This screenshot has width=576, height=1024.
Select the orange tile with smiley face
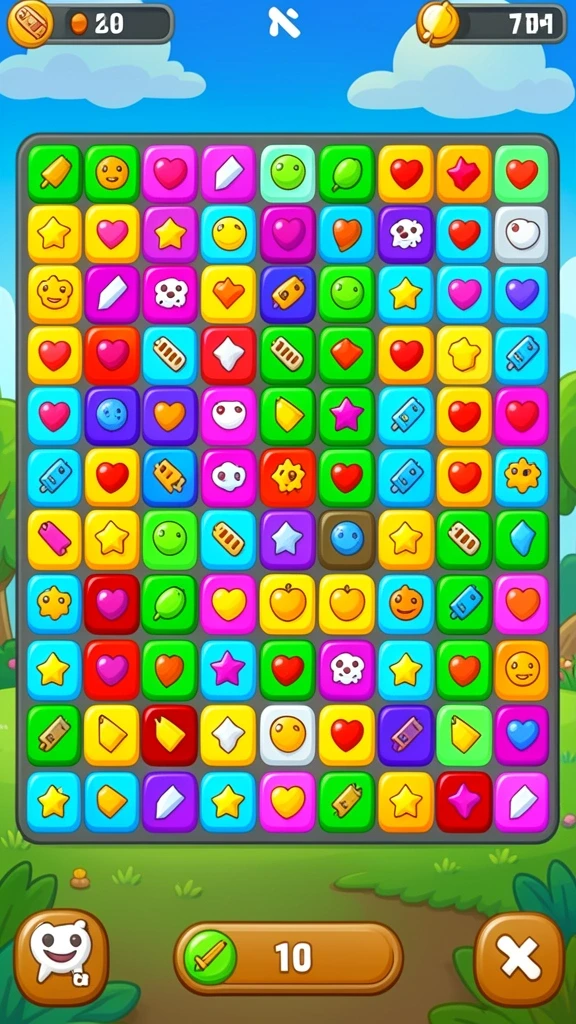(x=522, y=670)
